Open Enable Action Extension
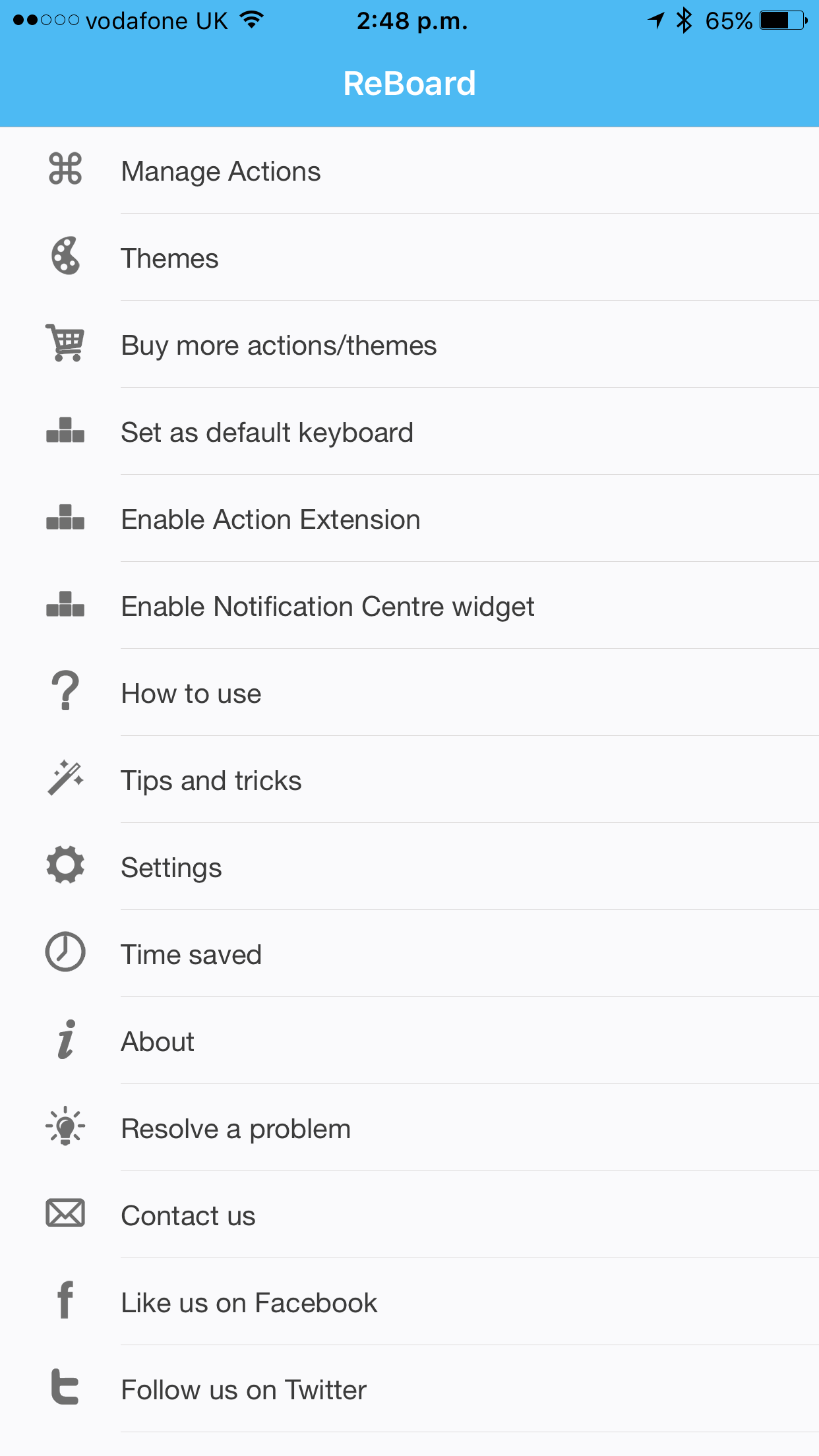Screen dimensions: 819x1456 pos(409,518)
